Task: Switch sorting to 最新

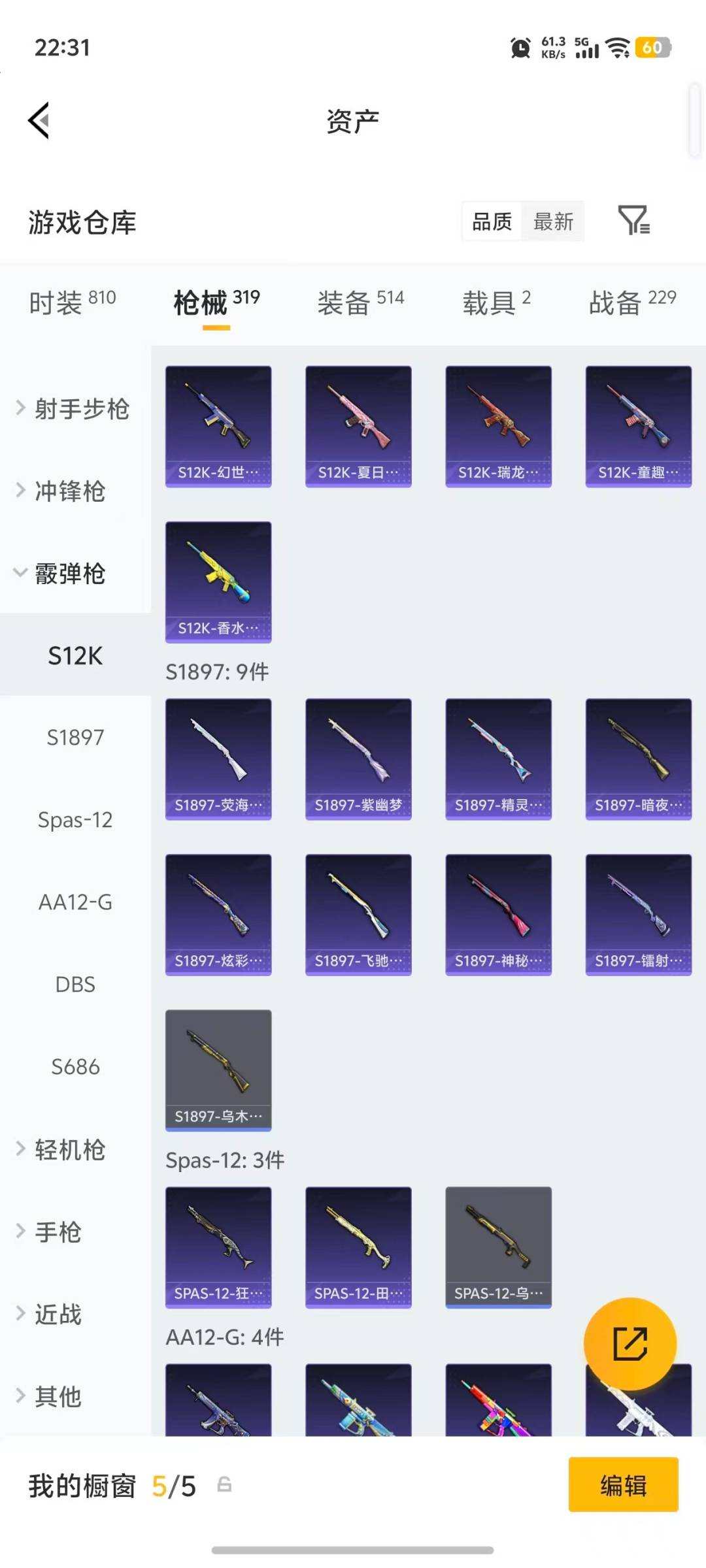Action: [x=553, y=222]
